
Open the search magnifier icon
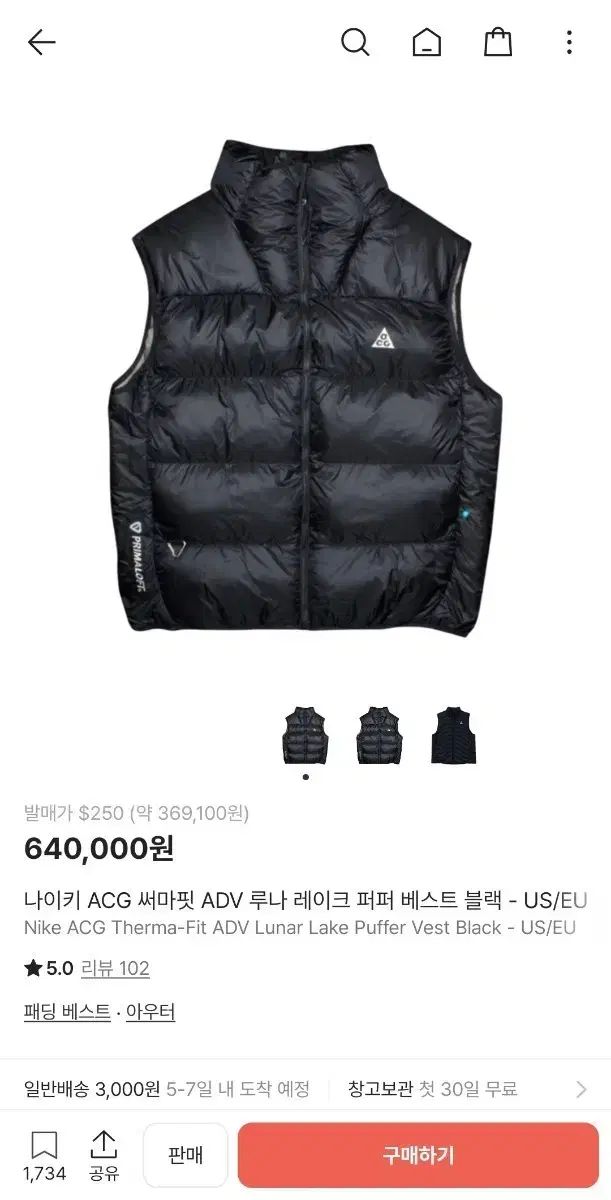355,42
